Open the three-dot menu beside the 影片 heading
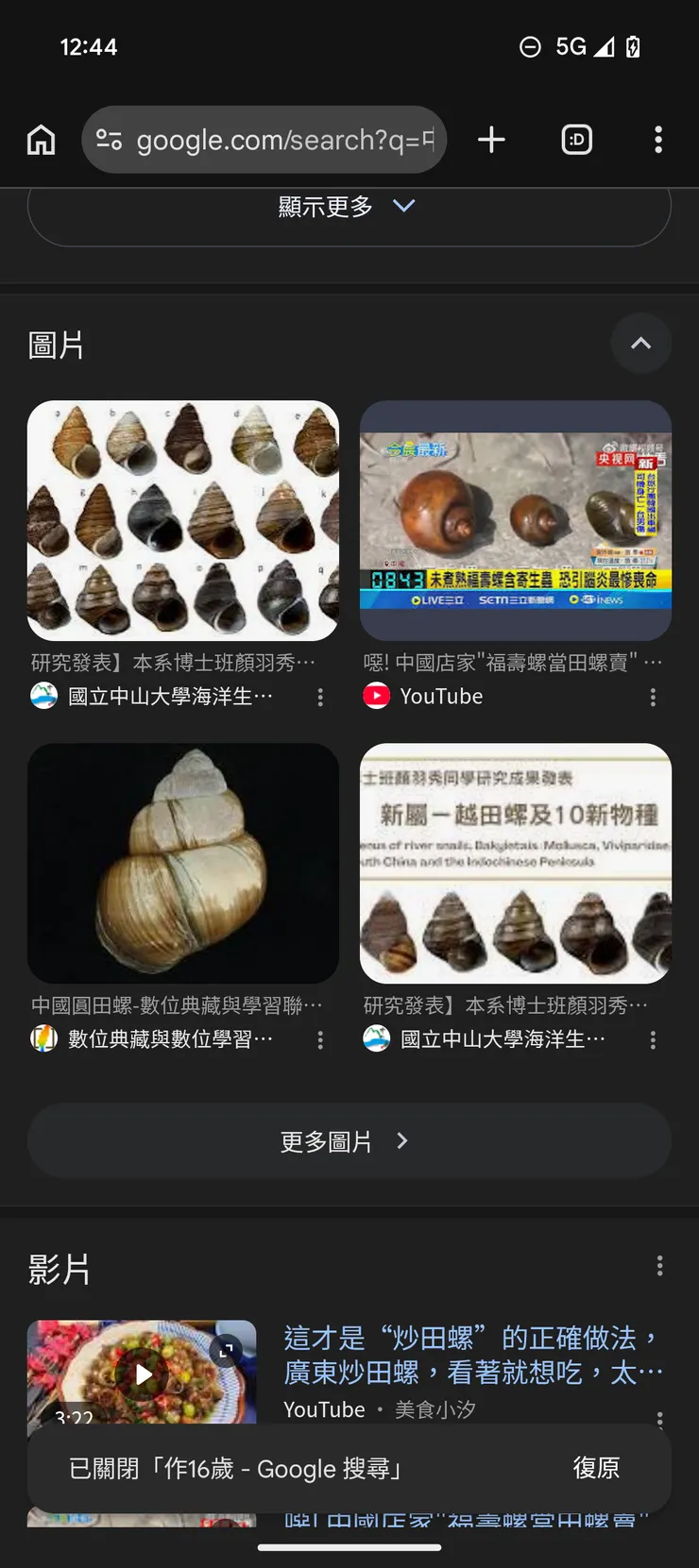 pos(659,1265)
